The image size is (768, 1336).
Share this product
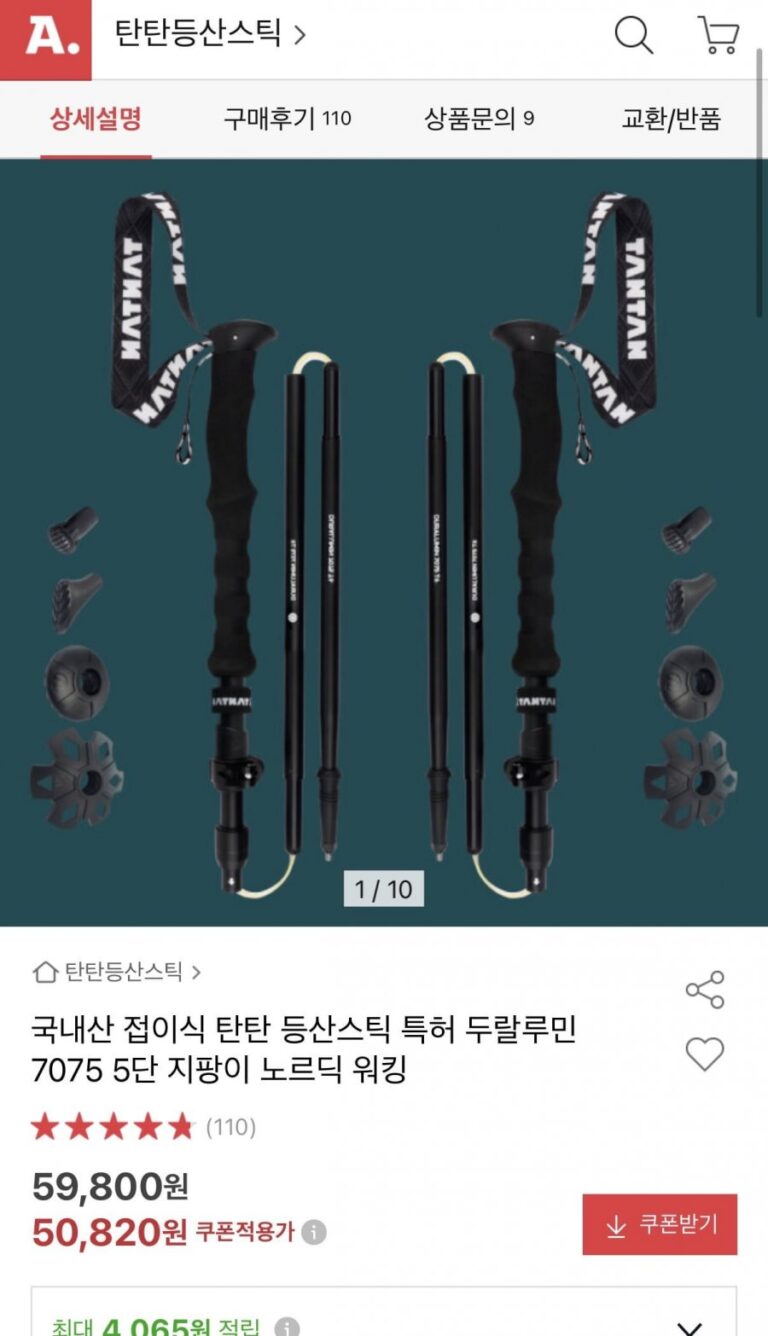coord(704,989)
